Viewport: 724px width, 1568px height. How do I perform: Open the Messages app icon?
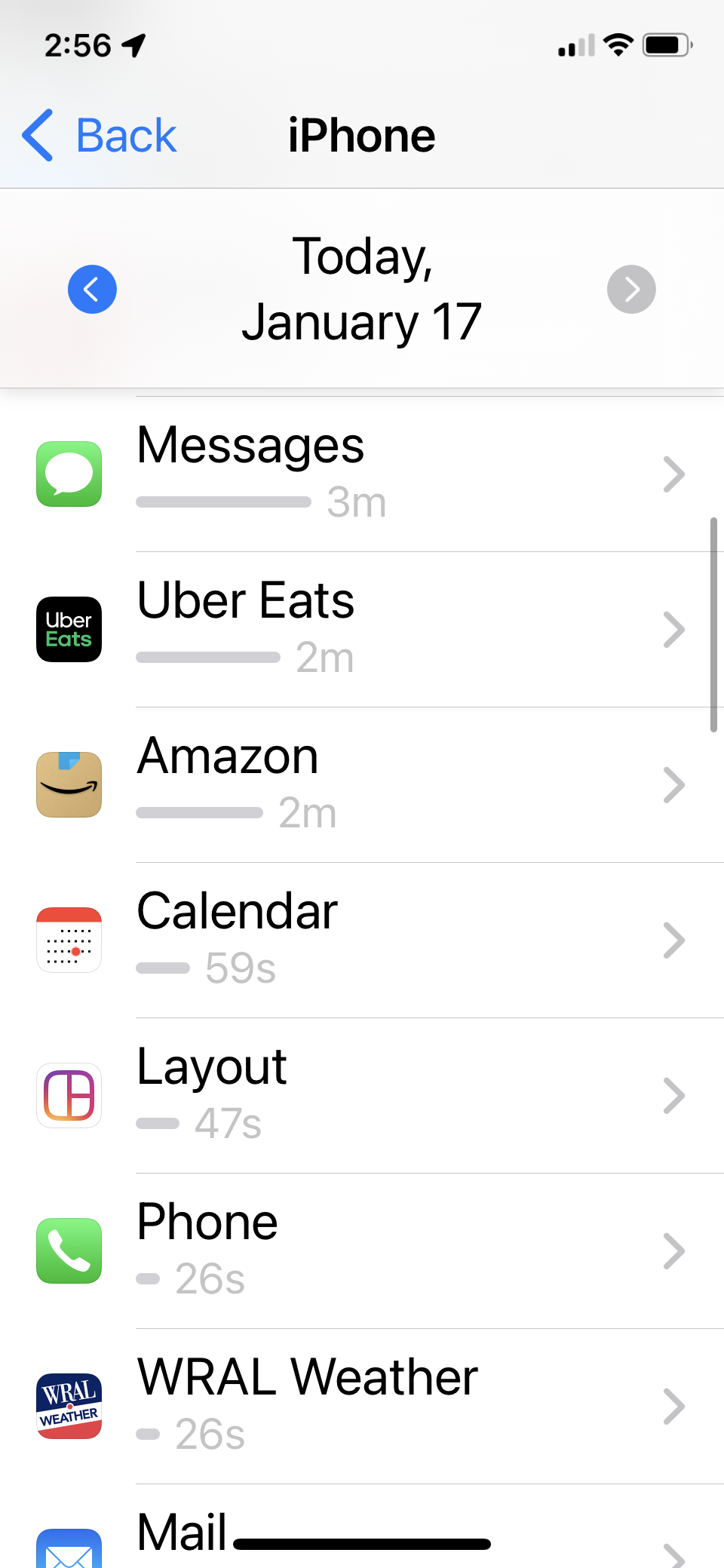[x=69, y=474]
